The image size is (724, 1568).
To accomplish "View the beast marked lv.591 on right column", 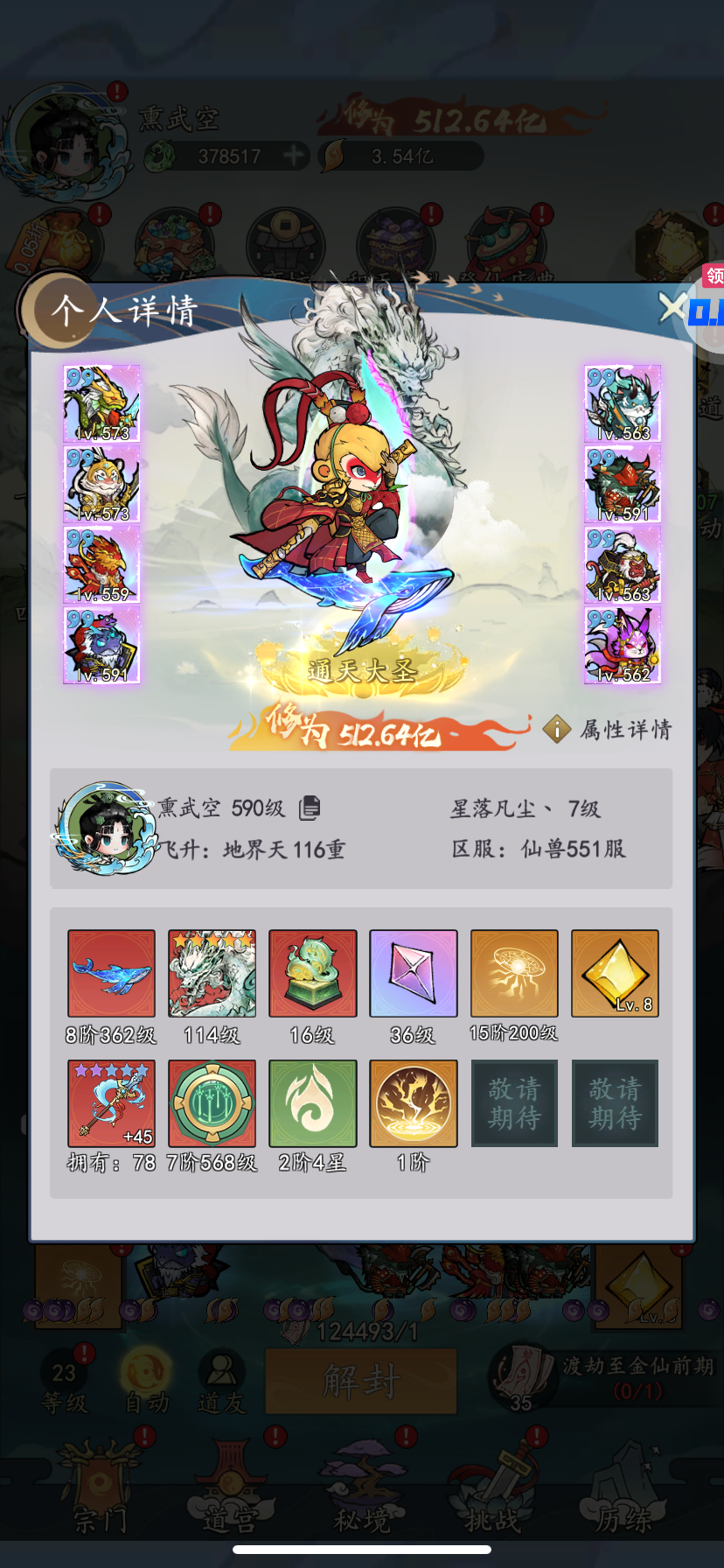I will (x=623, y=484).
